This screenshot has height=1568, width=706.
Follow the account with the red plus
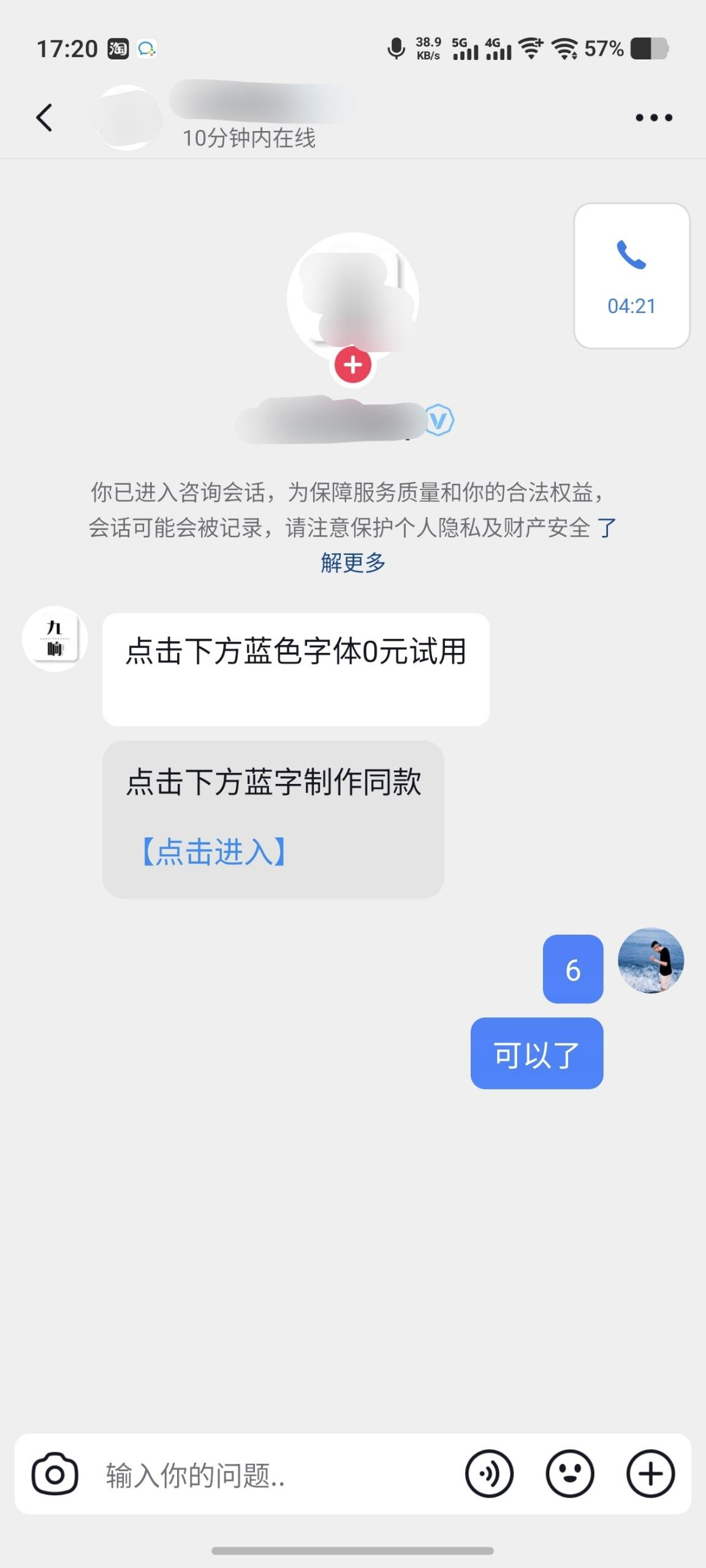[352, 365]
